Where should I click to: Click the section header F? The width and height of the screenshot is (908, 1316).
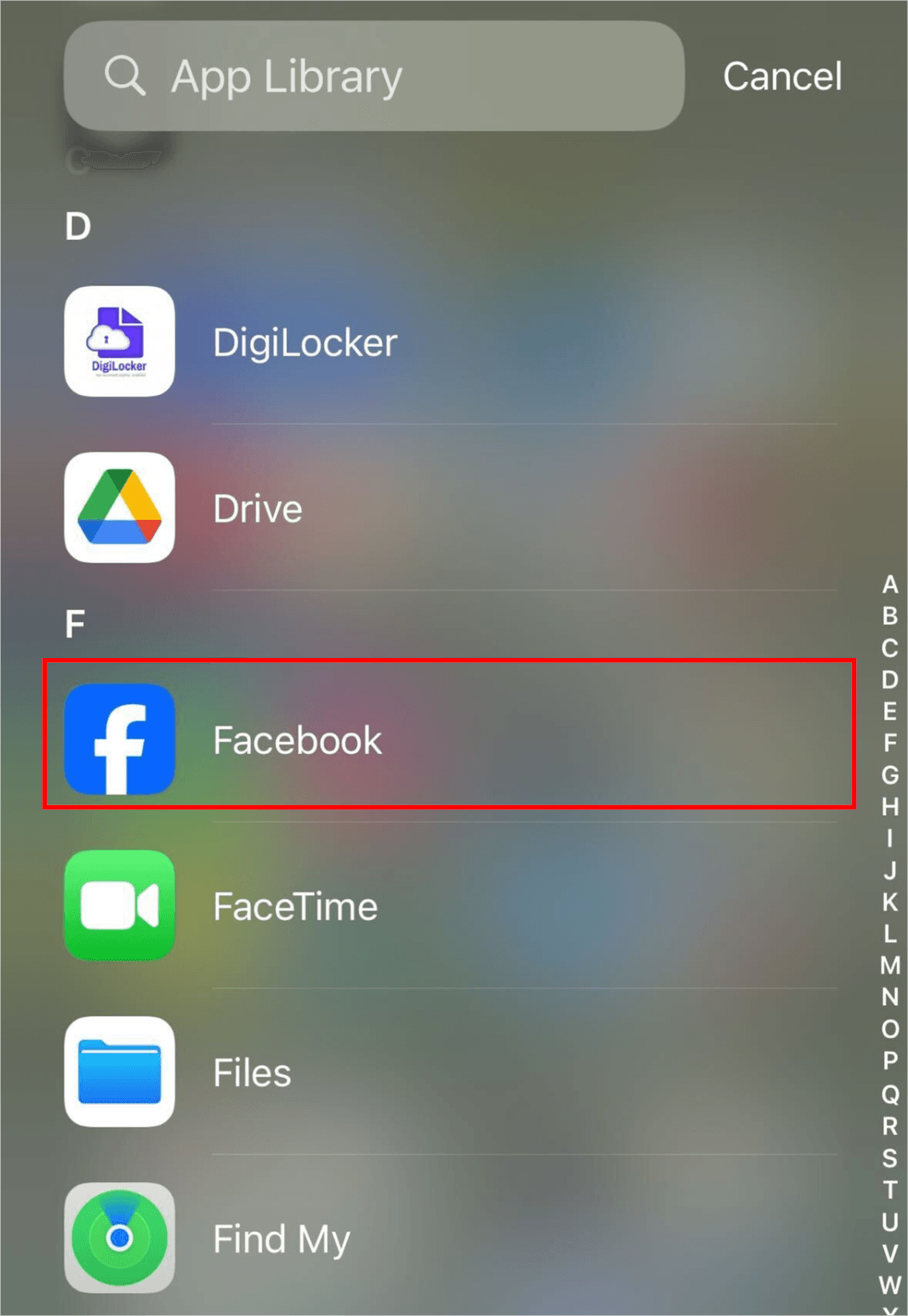pyautogui.click(x=76, y=623)
